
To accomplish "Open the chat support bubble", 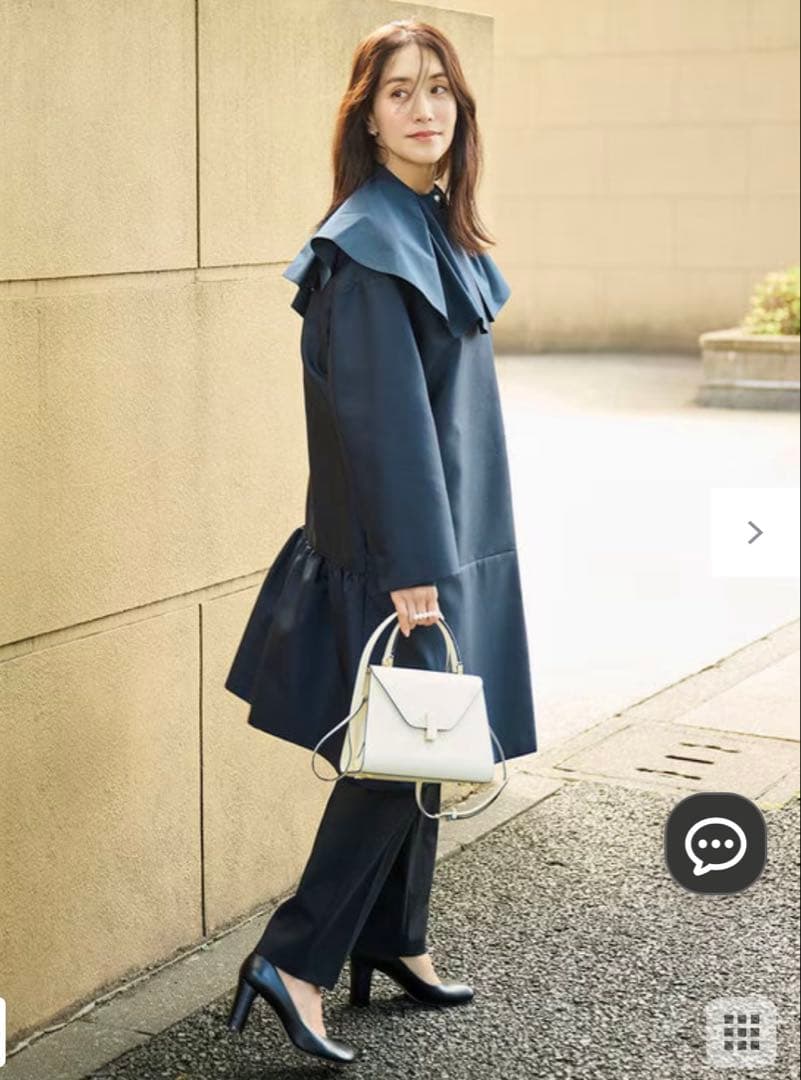I will [x=716, y=843].
